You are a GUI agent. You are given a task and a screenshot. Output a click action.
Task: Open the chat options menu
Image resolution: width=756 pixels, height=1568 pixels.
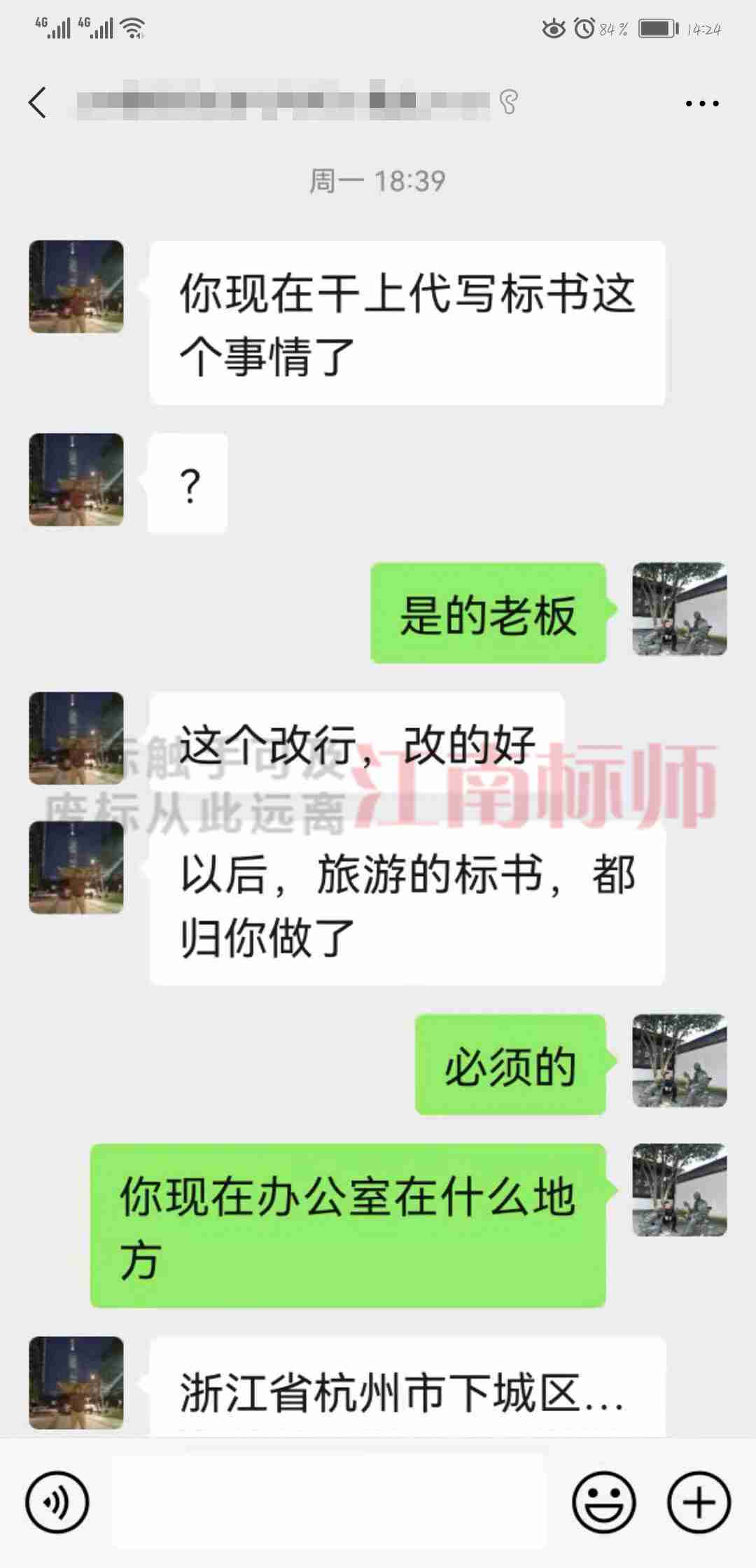click(x=701, y=104)
